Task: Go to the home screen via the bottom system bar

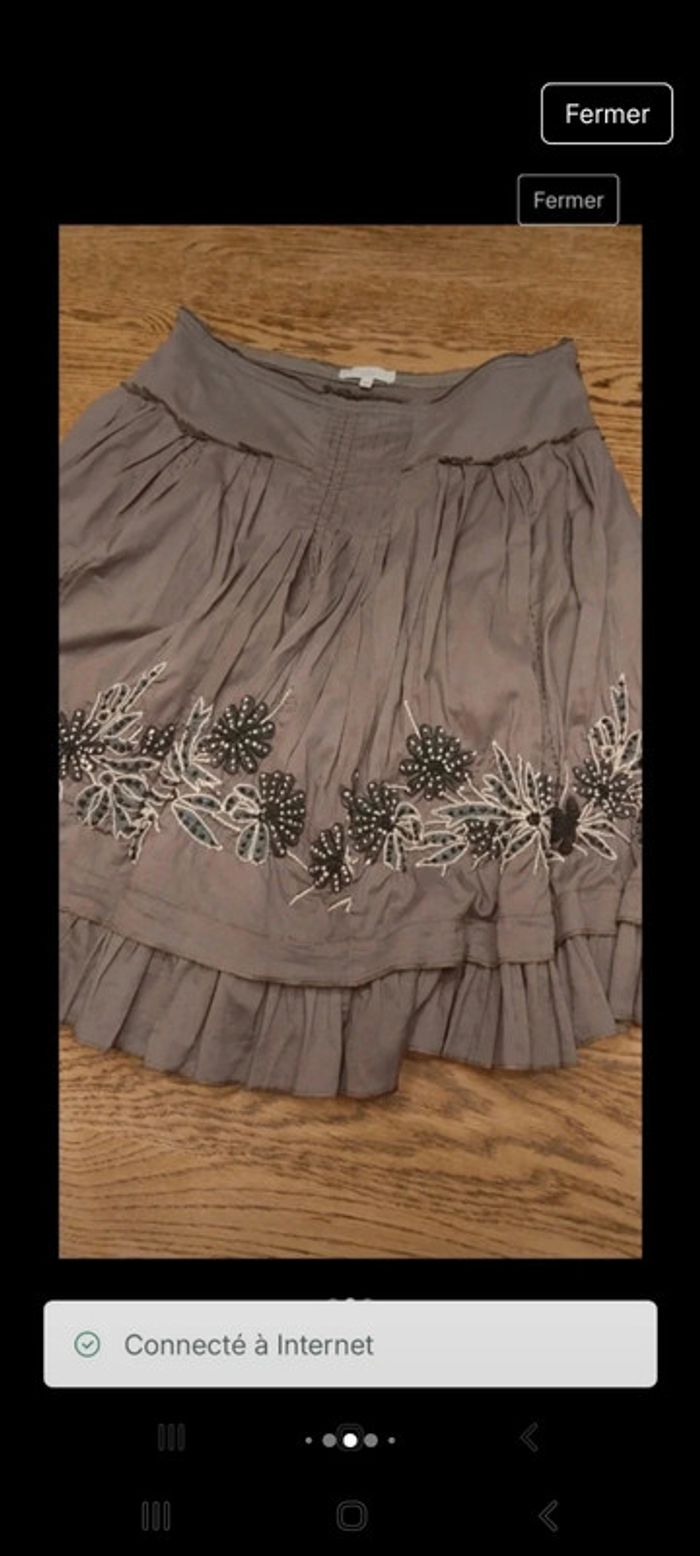Action: pos(351,1516)
